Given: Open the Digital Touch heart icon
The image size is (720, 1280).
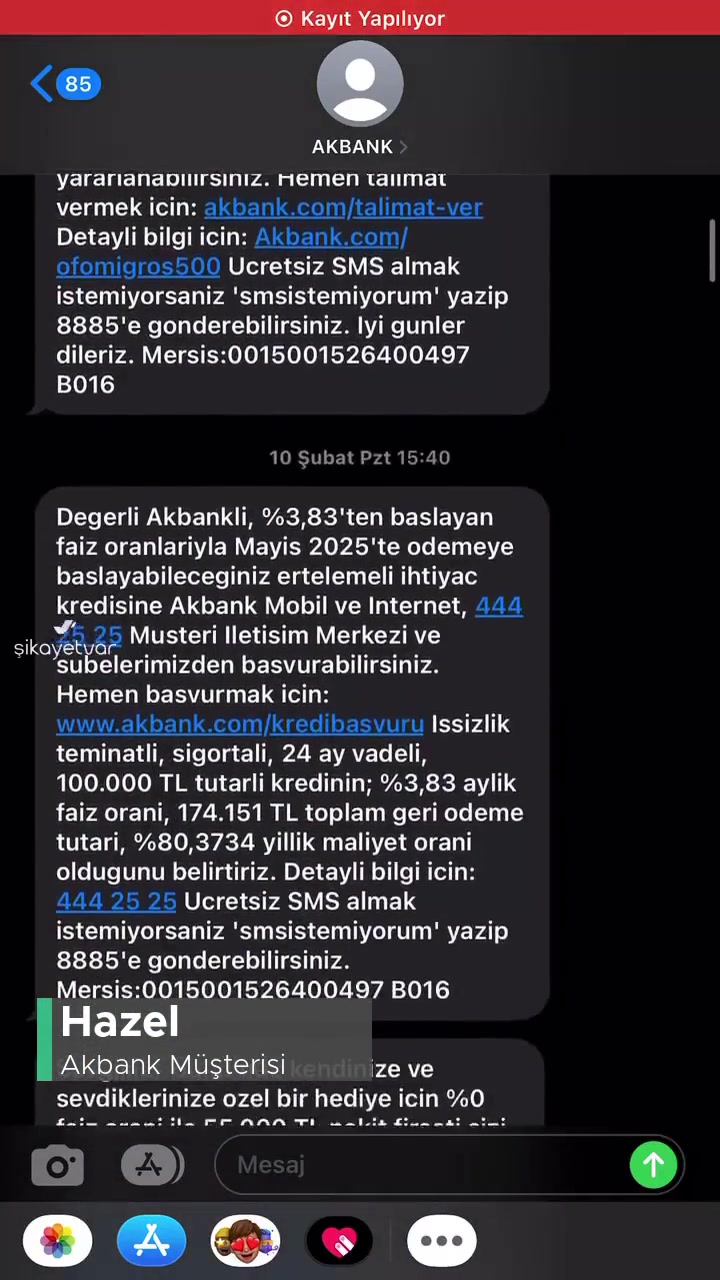Looking at the screenshot, I should coord(340,1240).
